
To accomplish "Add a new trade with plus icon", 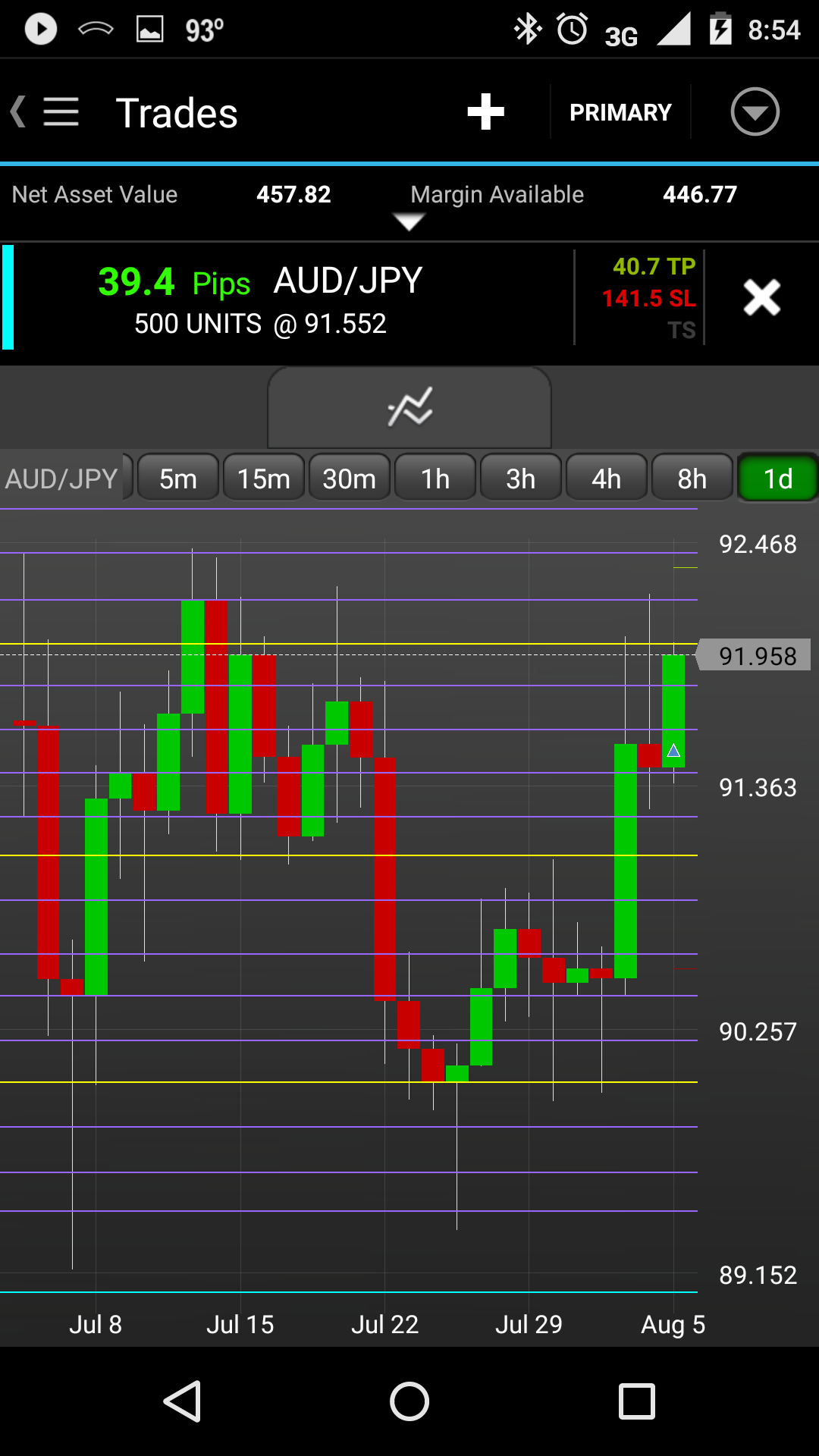I will (x=485, y=112).
